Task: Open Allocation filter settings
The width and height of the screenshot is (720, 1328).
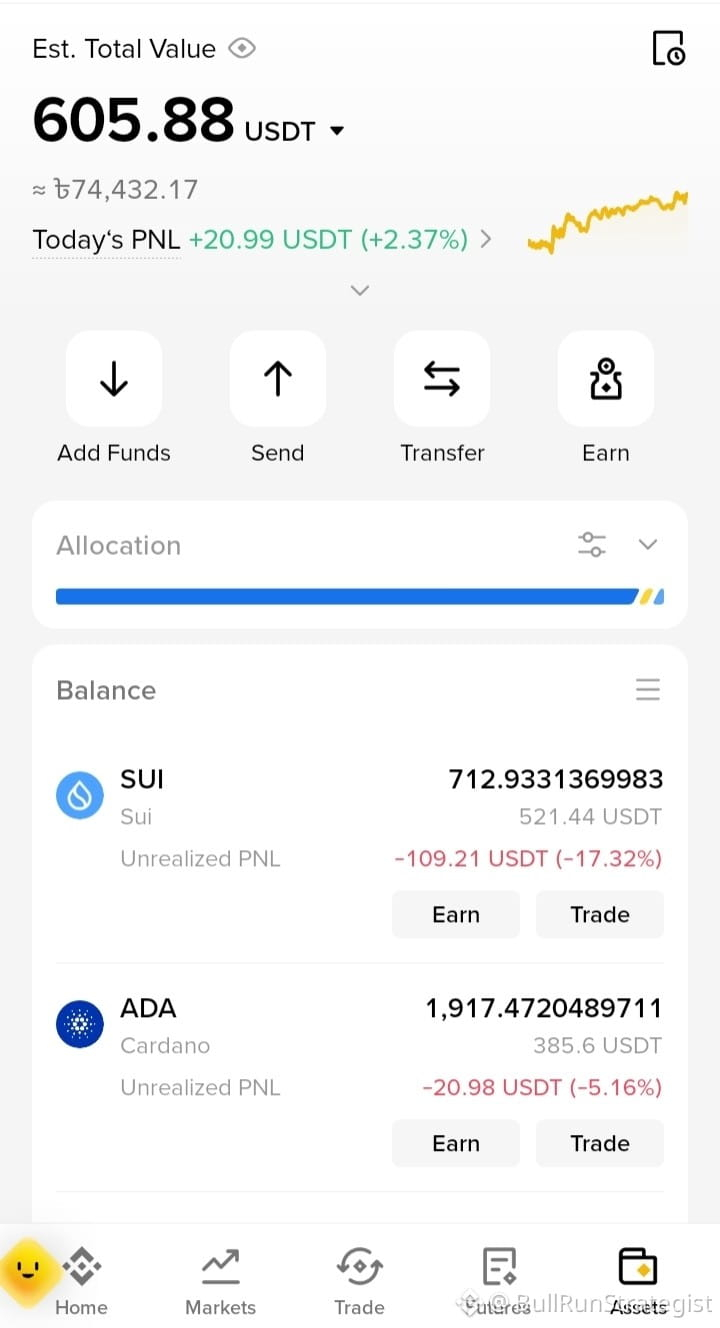Action: click(592, 544)
